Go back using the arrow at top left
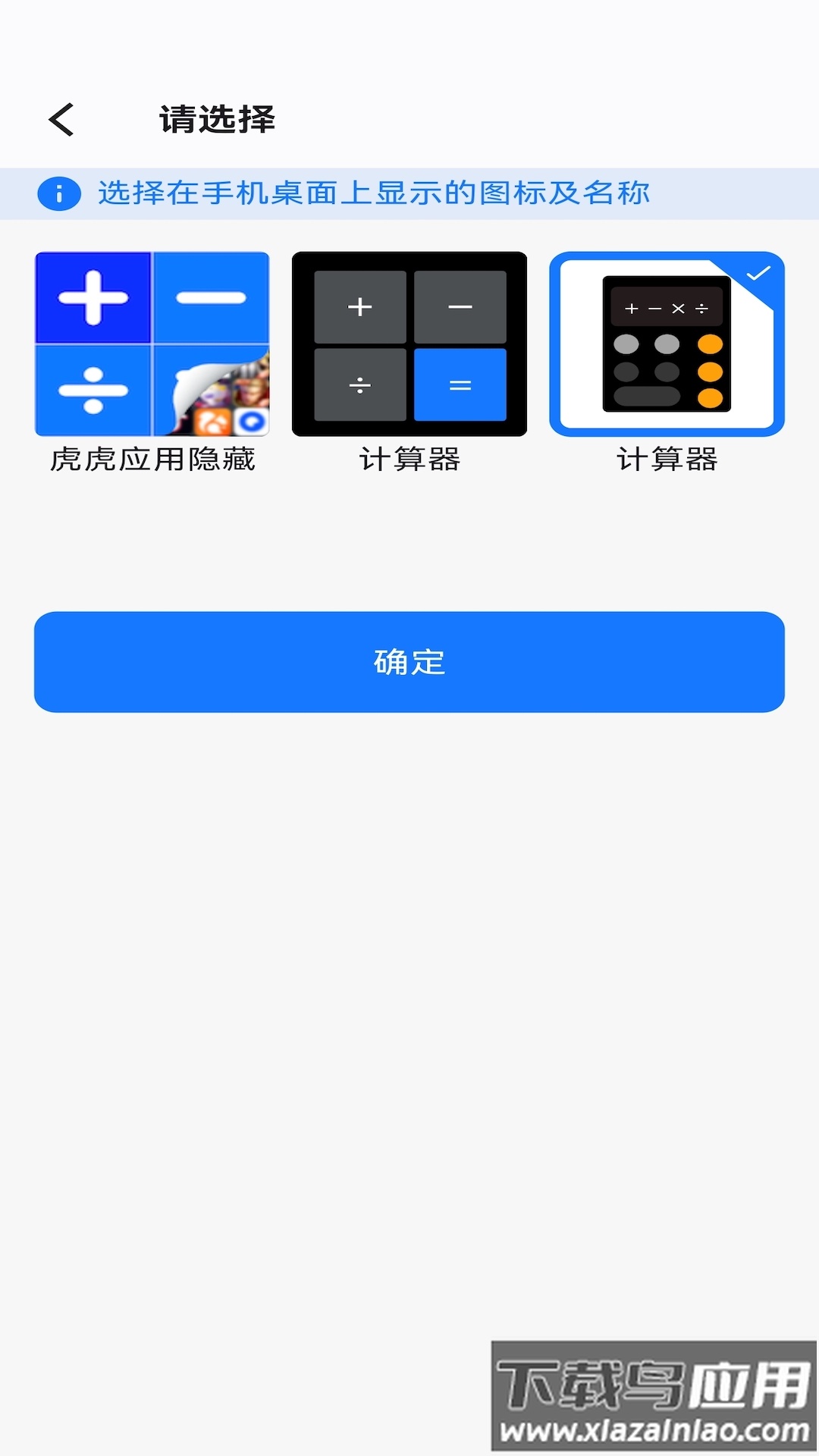Viewport: 819px width, 1456px height. pos(61,118)
